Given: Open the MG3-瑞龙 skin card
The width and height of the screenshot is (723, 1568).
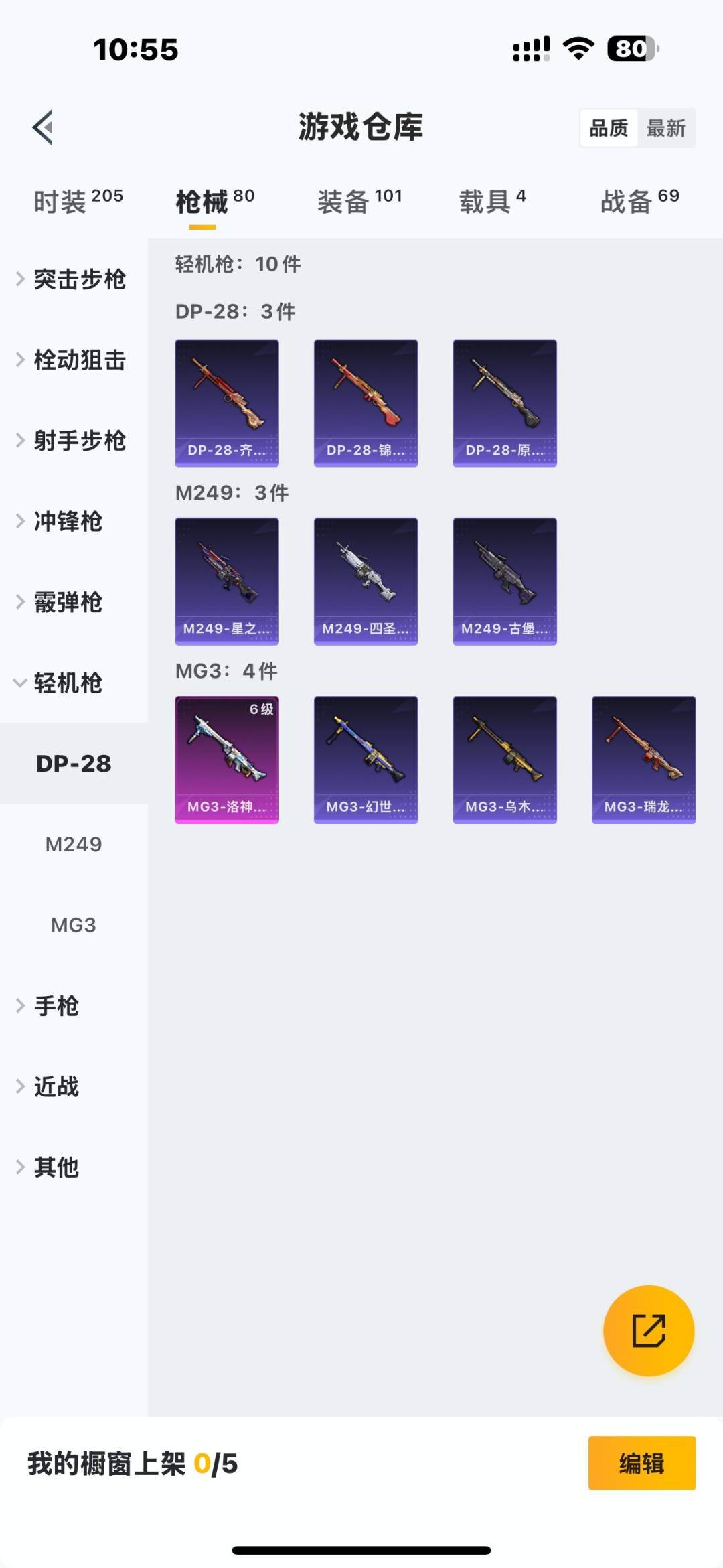Looking at the screenshot, I should (x=643, y=760).
